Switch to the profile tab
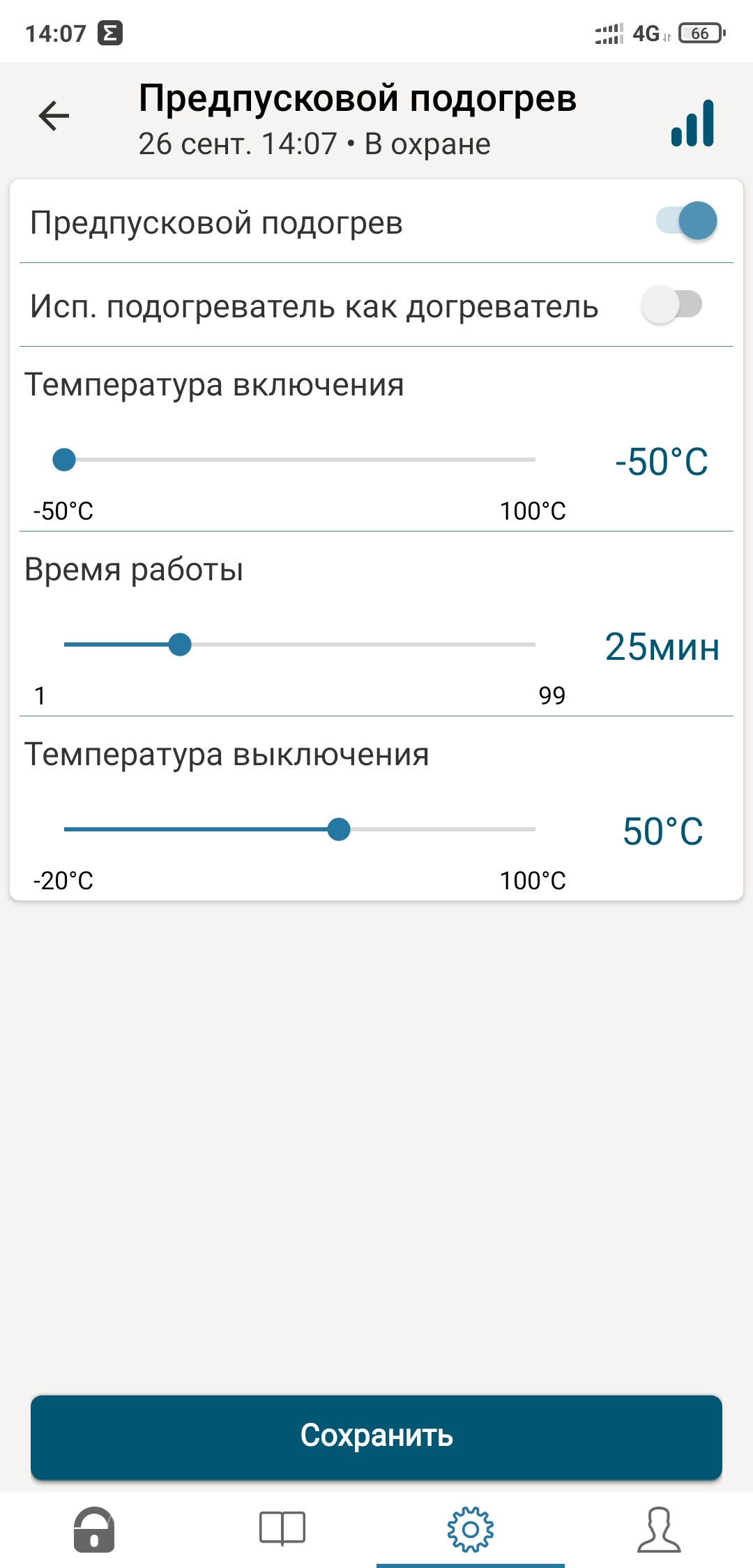Image resolution: width=753 pixels, height=1568 pixels. [659, 1530]
